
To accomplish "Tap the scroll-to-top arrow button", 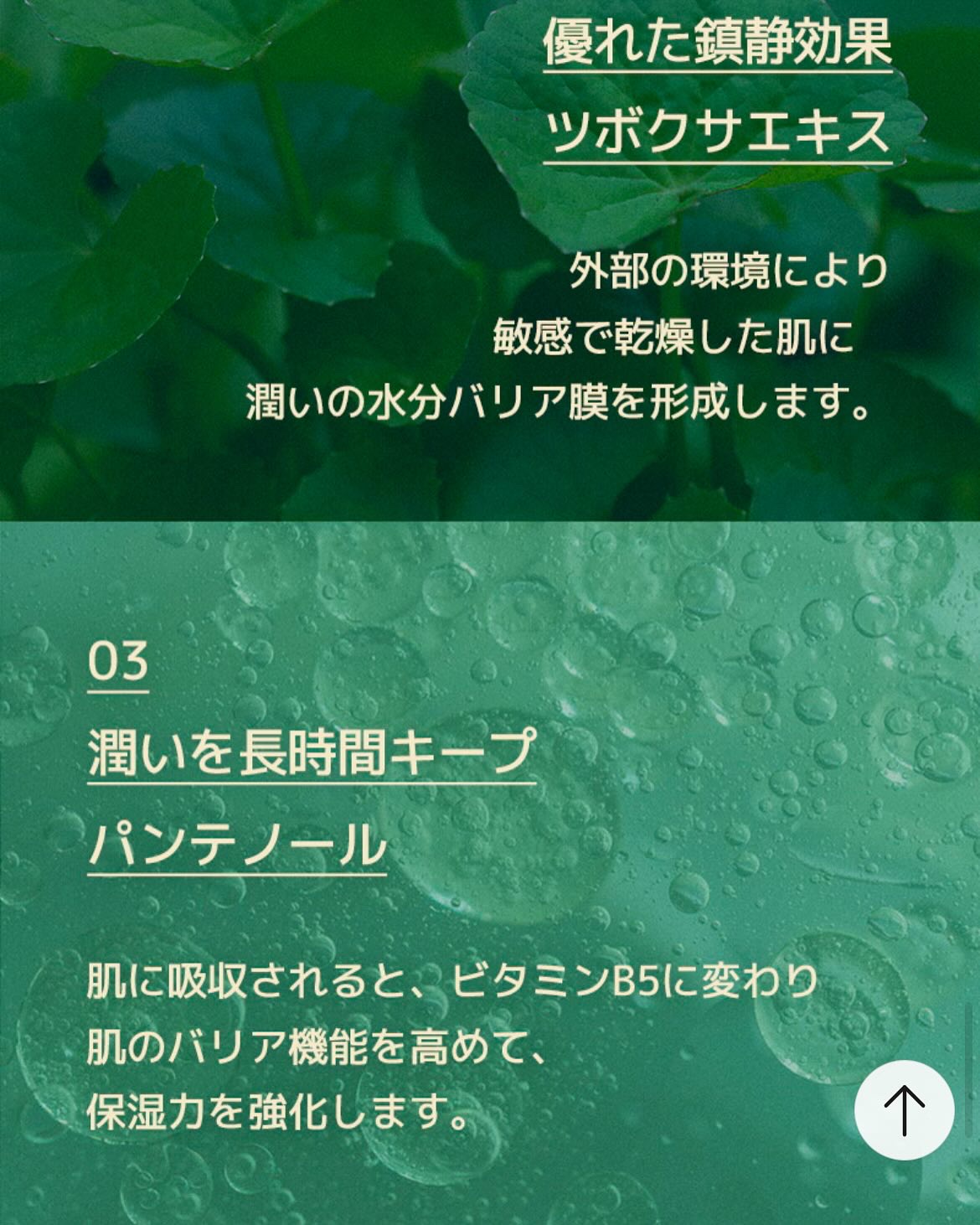I will 904,1109.
